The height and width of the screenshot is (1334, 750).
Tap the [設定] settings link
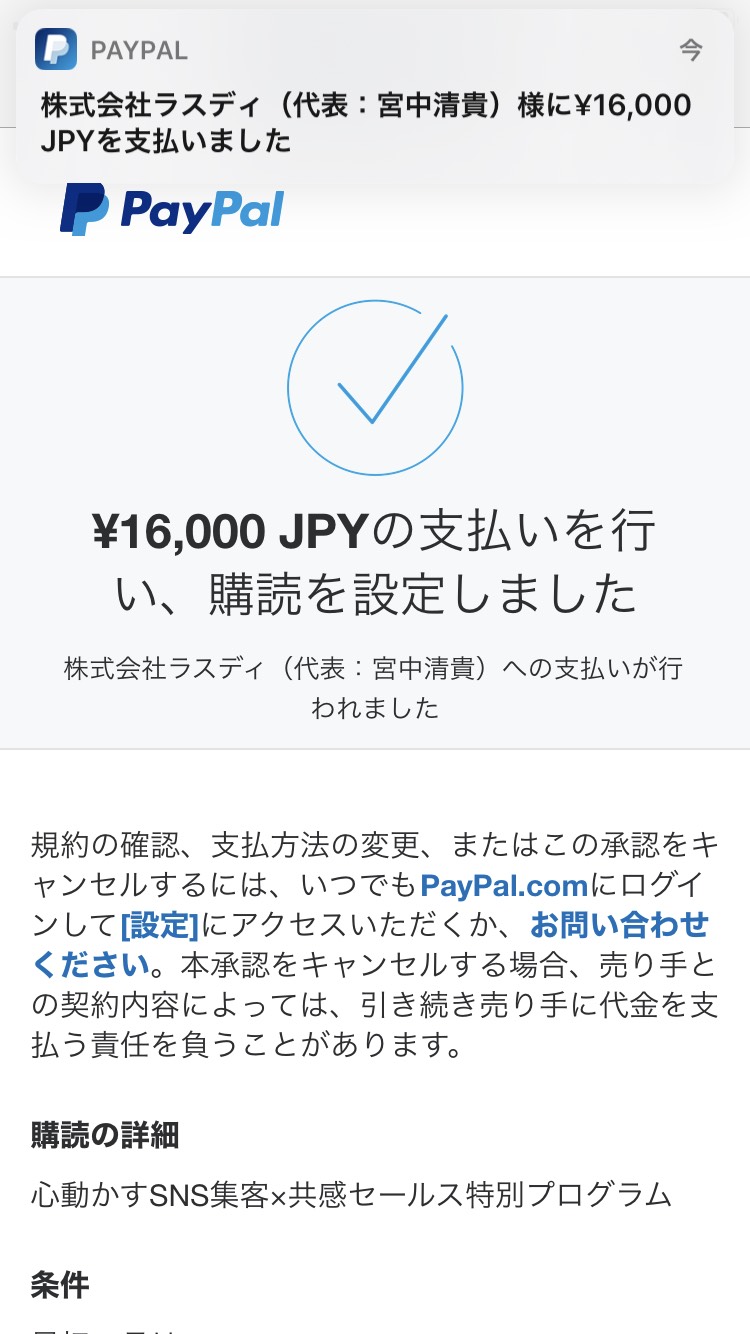159,925
